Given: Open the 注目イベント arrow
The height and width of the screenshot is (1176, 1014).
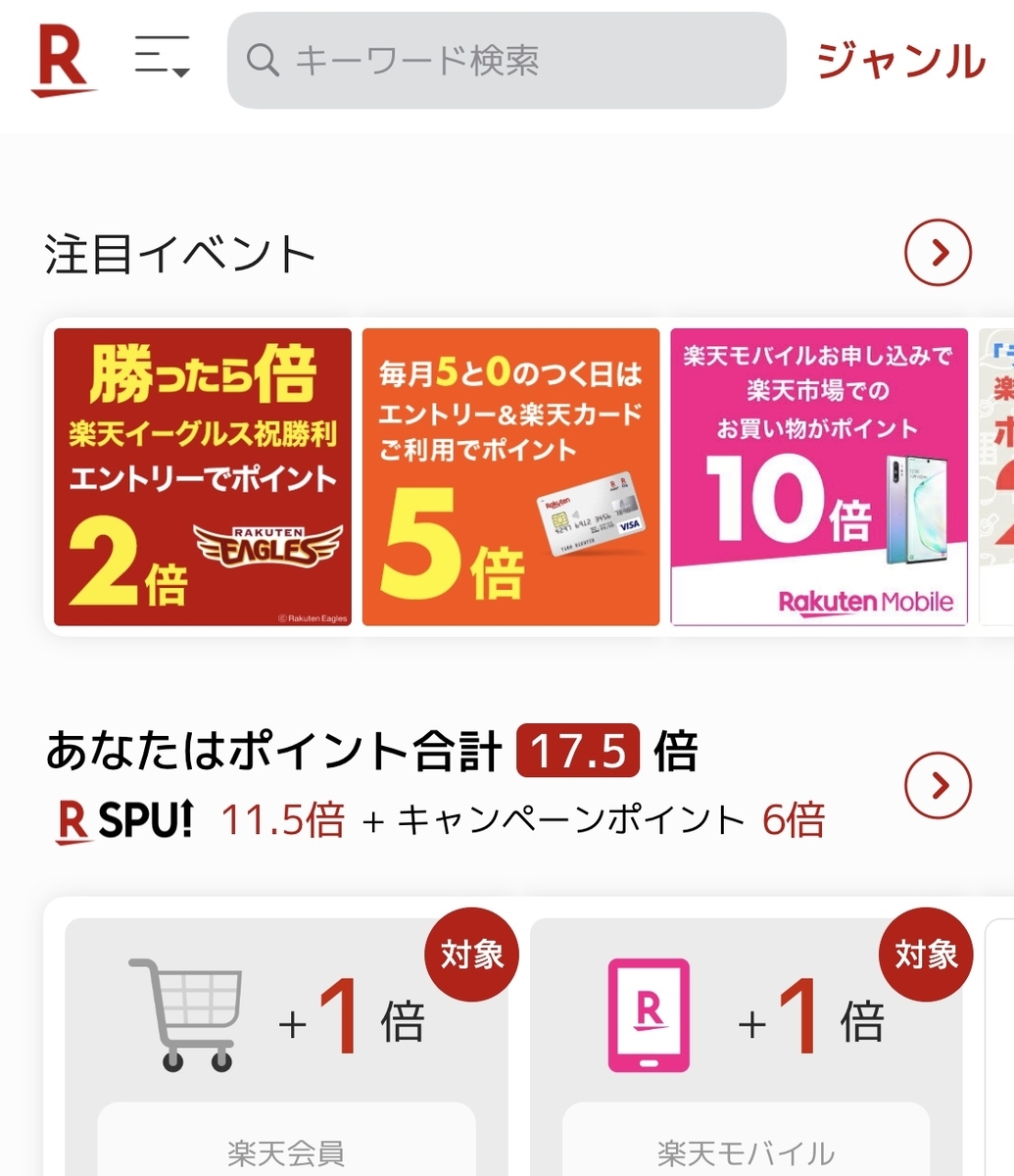Looking at the screenshot, I should (x=938, y=254).
